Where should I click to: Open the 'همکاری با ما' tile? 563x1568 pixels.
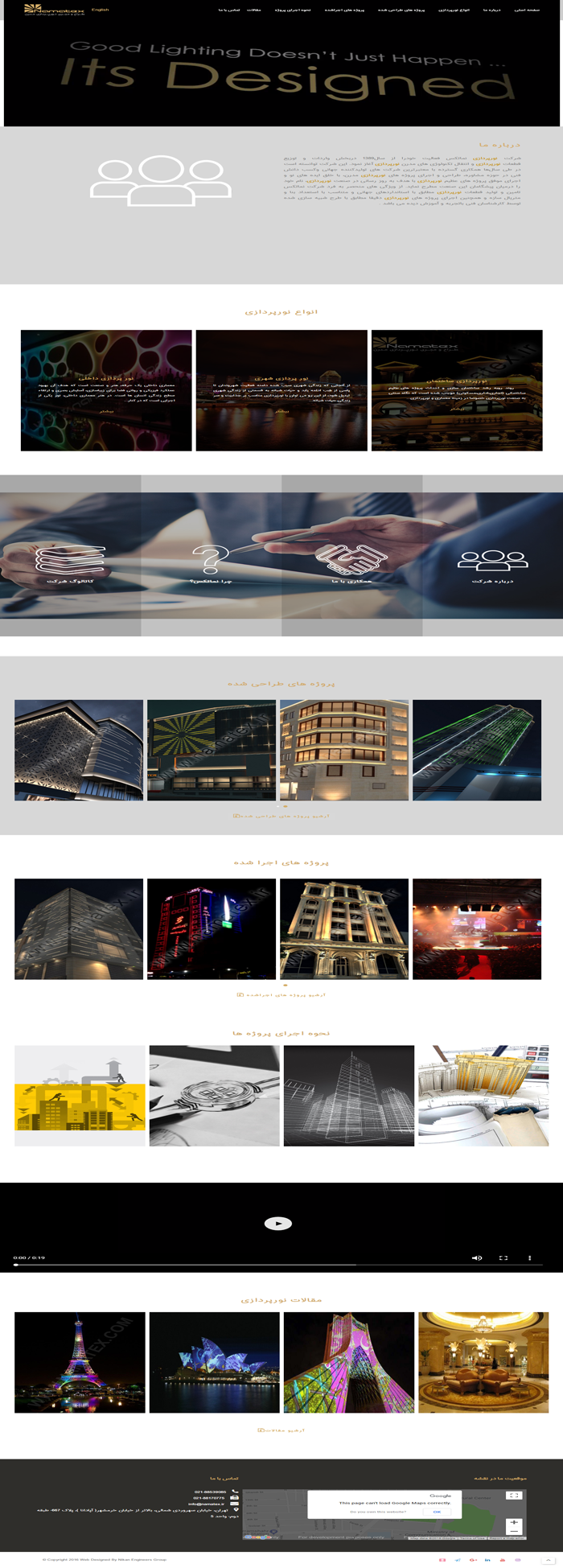[x=351, y=564]
